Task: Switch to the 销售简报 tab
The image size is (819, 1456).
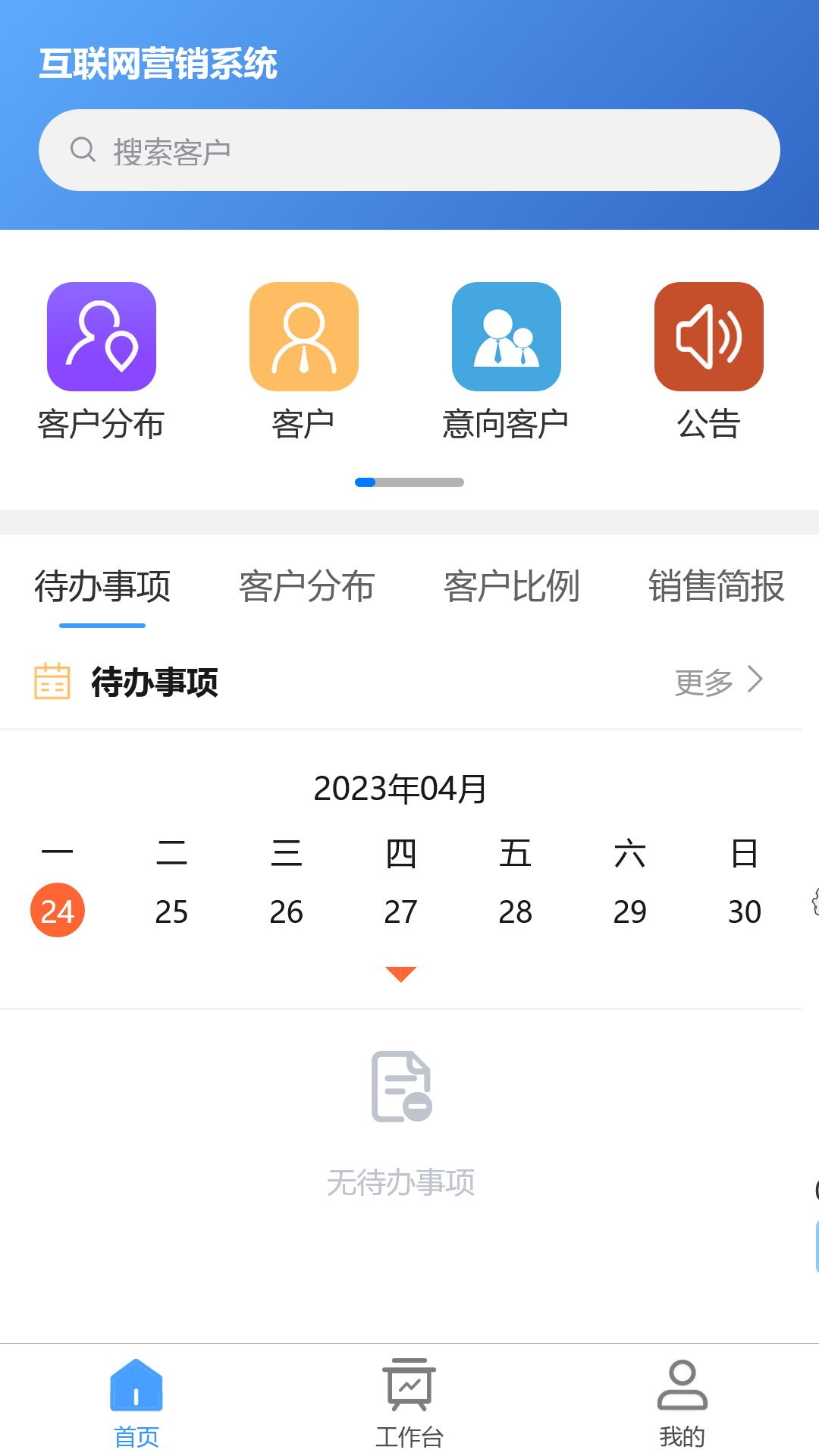Action: [716, 588]
